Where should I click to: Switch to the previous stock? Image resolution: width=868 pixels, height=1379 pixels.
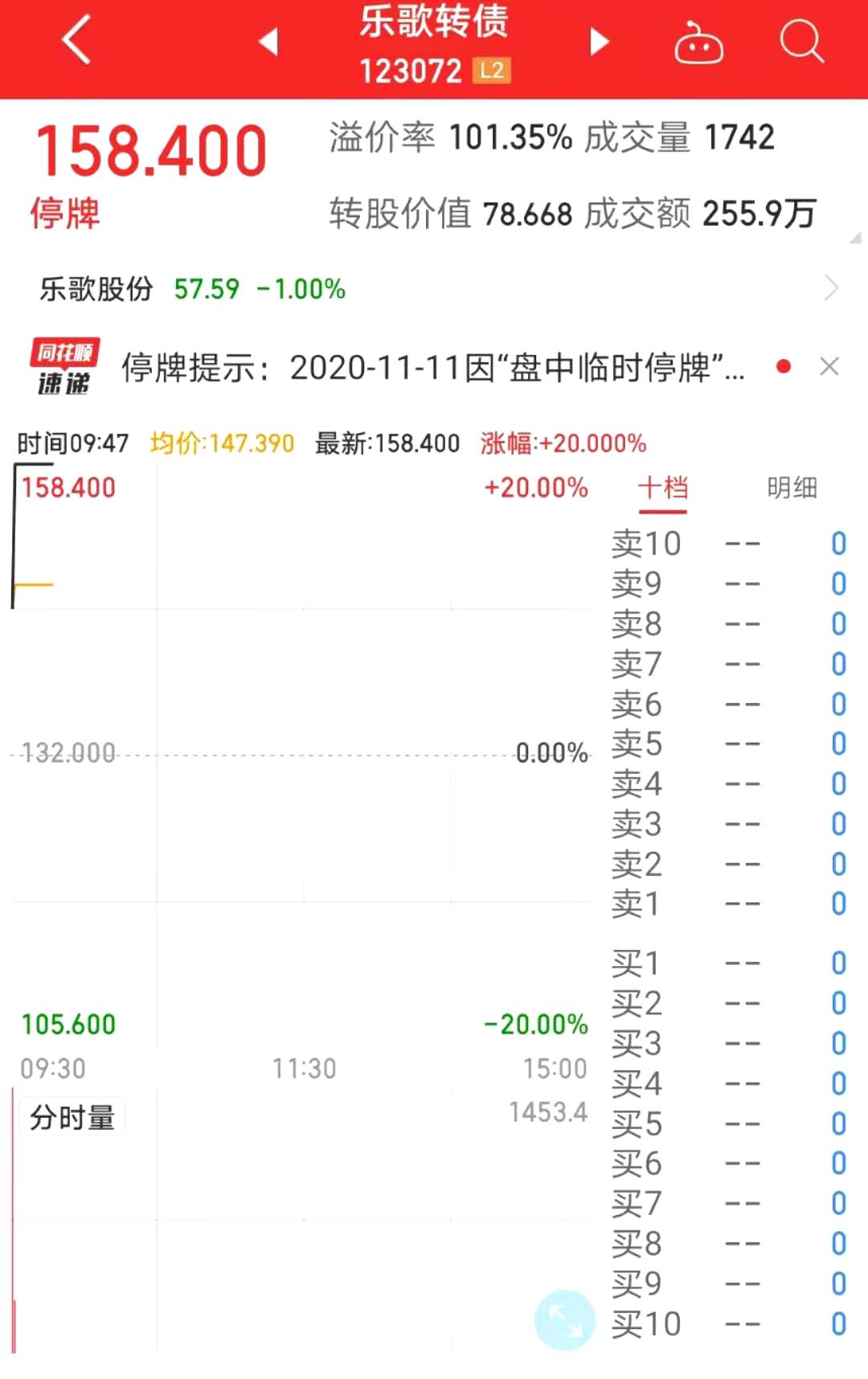click(x=268, y=42)
